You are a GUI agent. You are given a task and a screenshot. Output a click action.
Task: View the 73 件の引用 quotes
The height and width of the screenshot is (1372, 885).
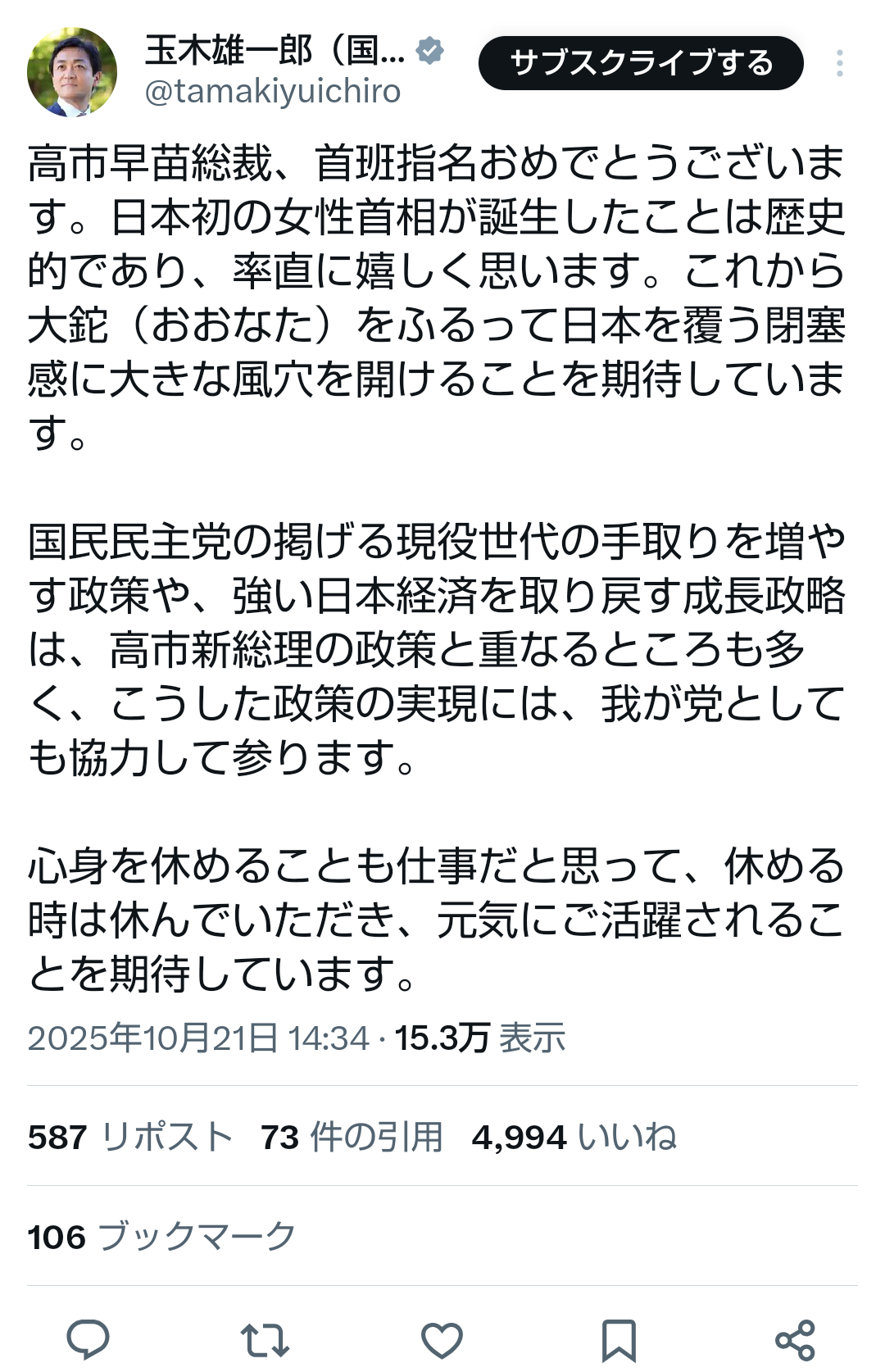[352, 1137]
